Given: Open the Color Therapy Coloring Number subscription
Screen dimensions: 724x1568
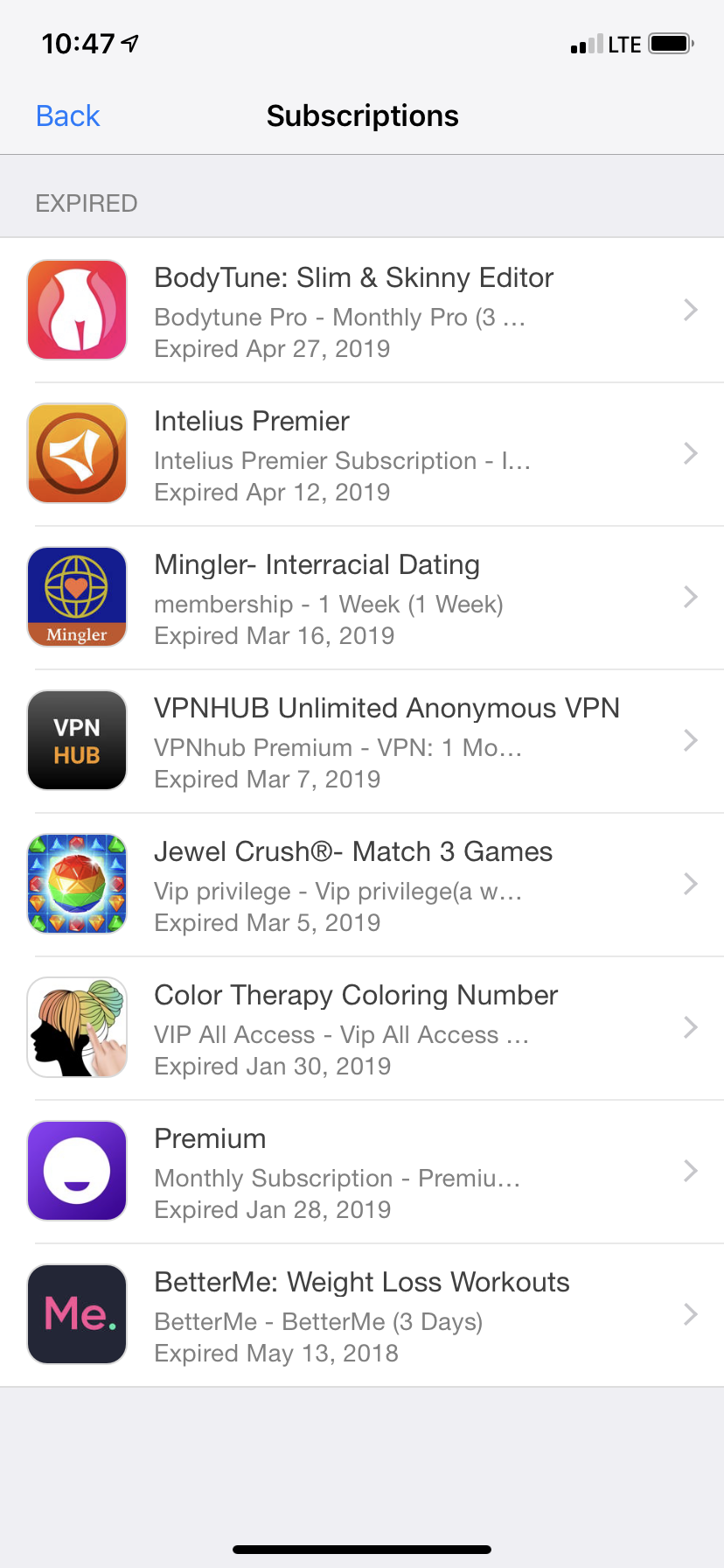Looking at the screenshot, I should click(362, 1028).
